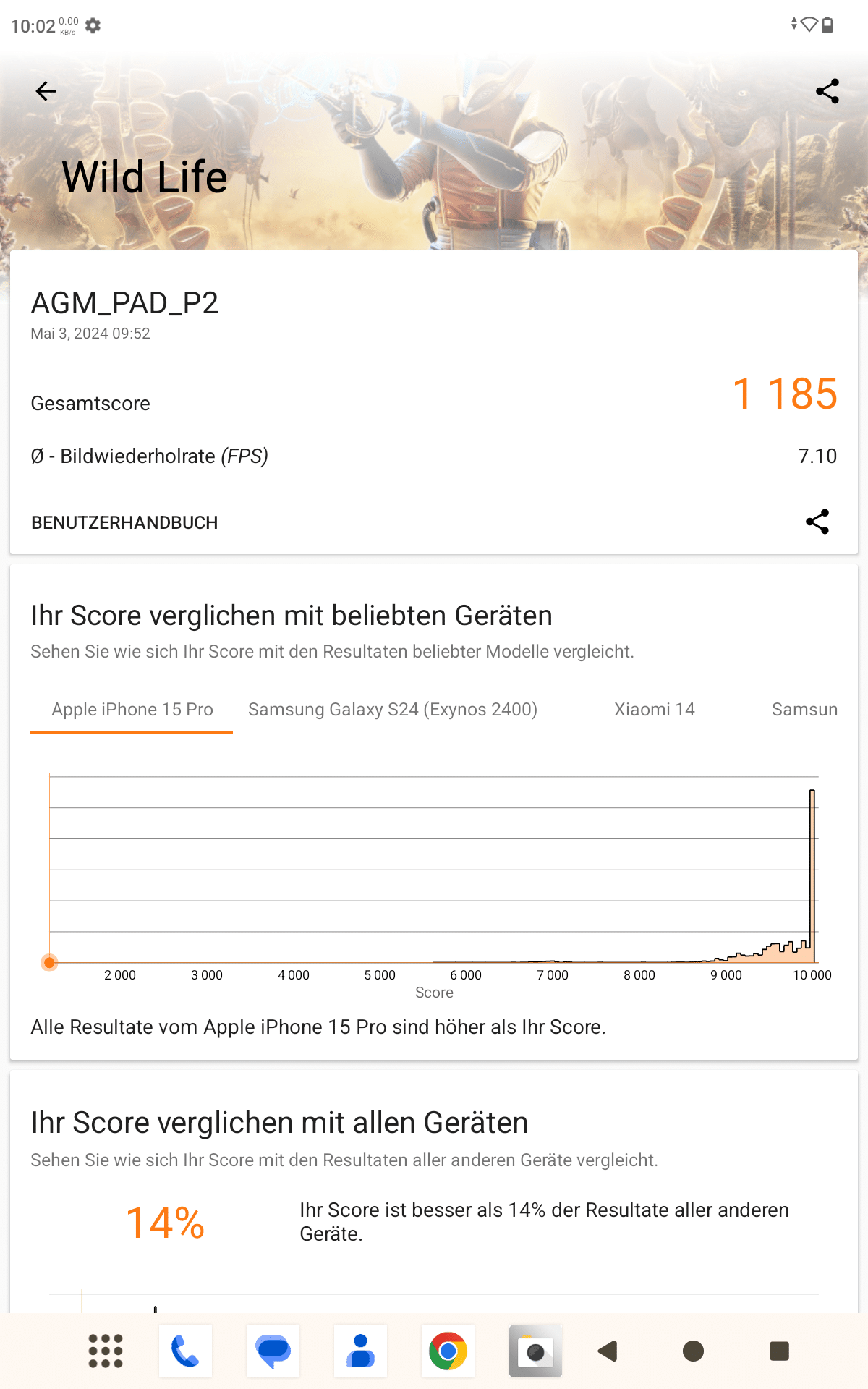Go to home via circle button

click(x=693, y=1351)
